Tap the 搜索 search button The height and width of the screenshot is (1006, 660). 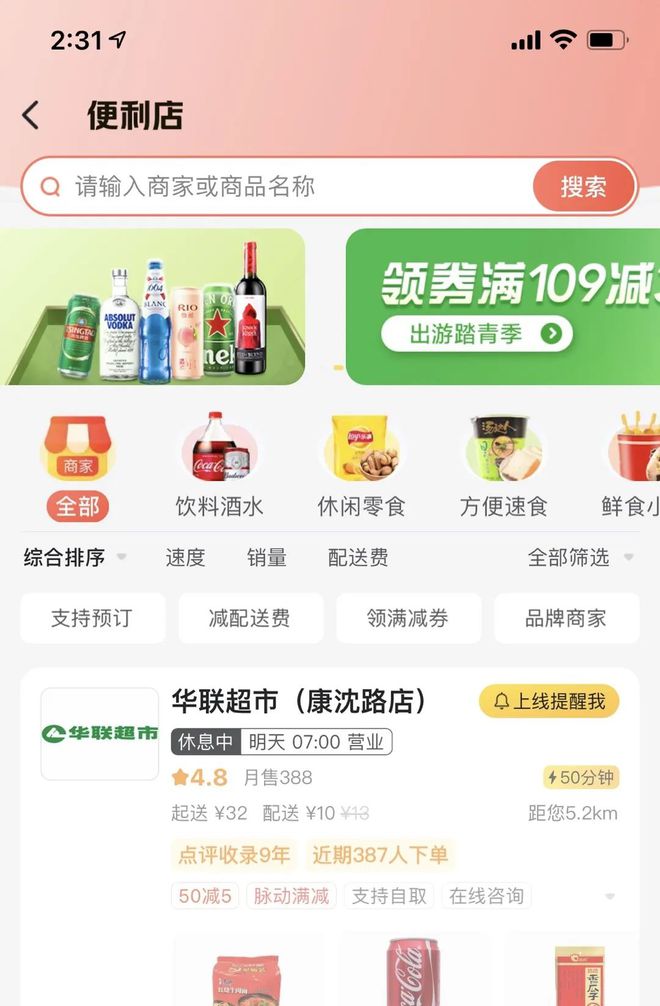point(583,186)
